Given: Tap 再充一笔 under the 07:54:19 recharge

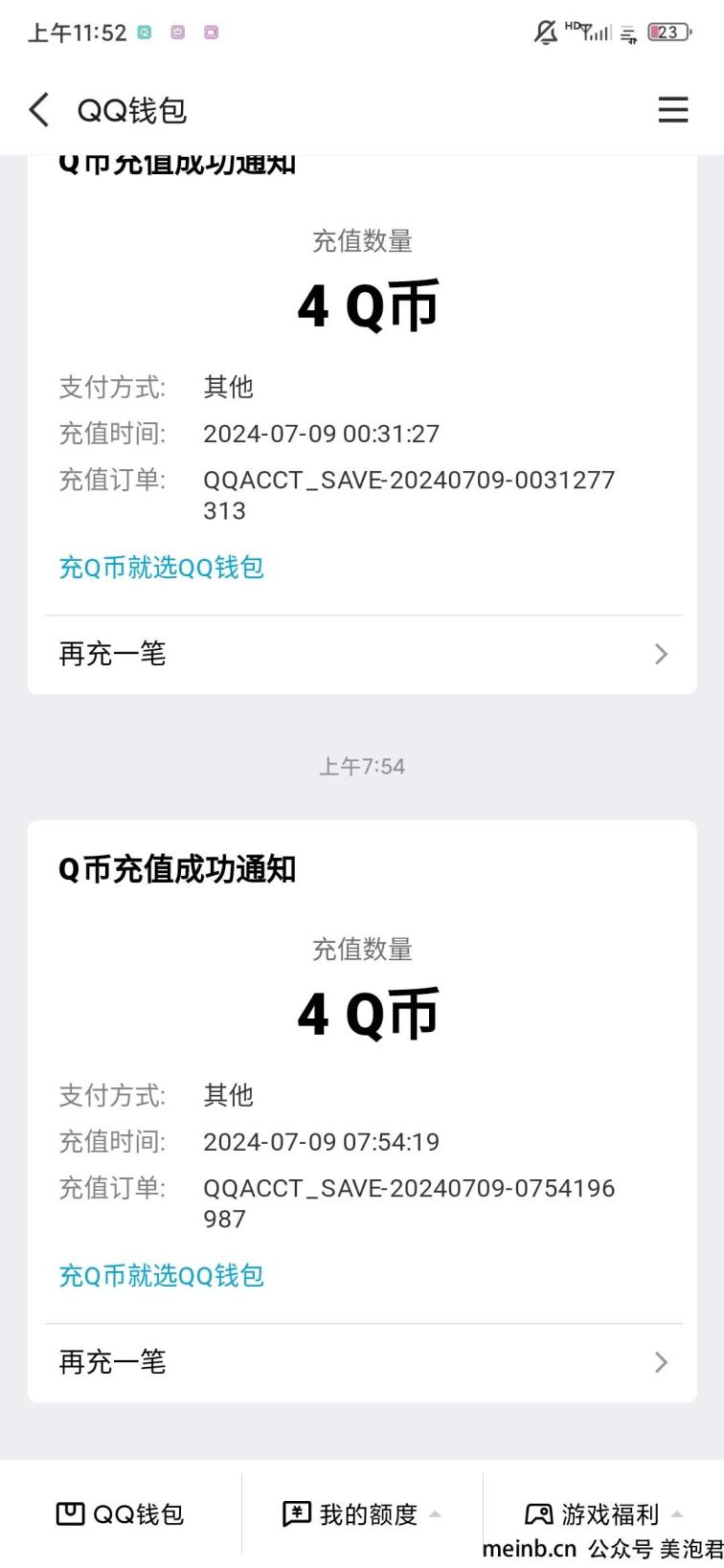Looking at the screenshot, I should 362,1362.
